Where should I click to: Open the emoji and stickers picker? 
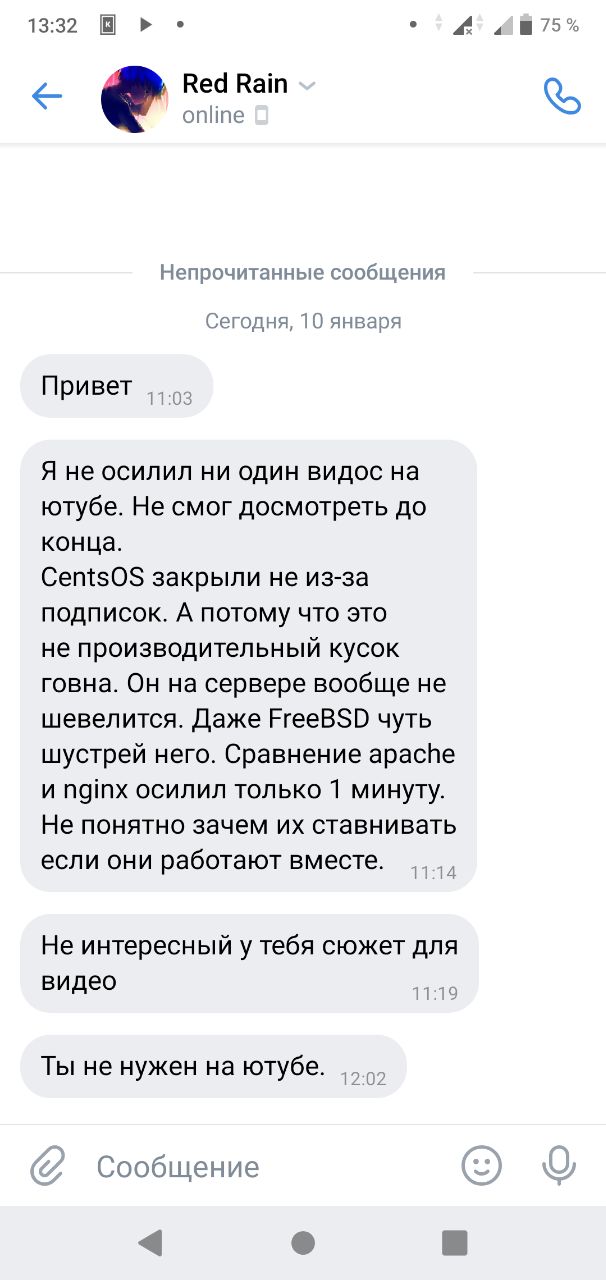(481, 1164)
